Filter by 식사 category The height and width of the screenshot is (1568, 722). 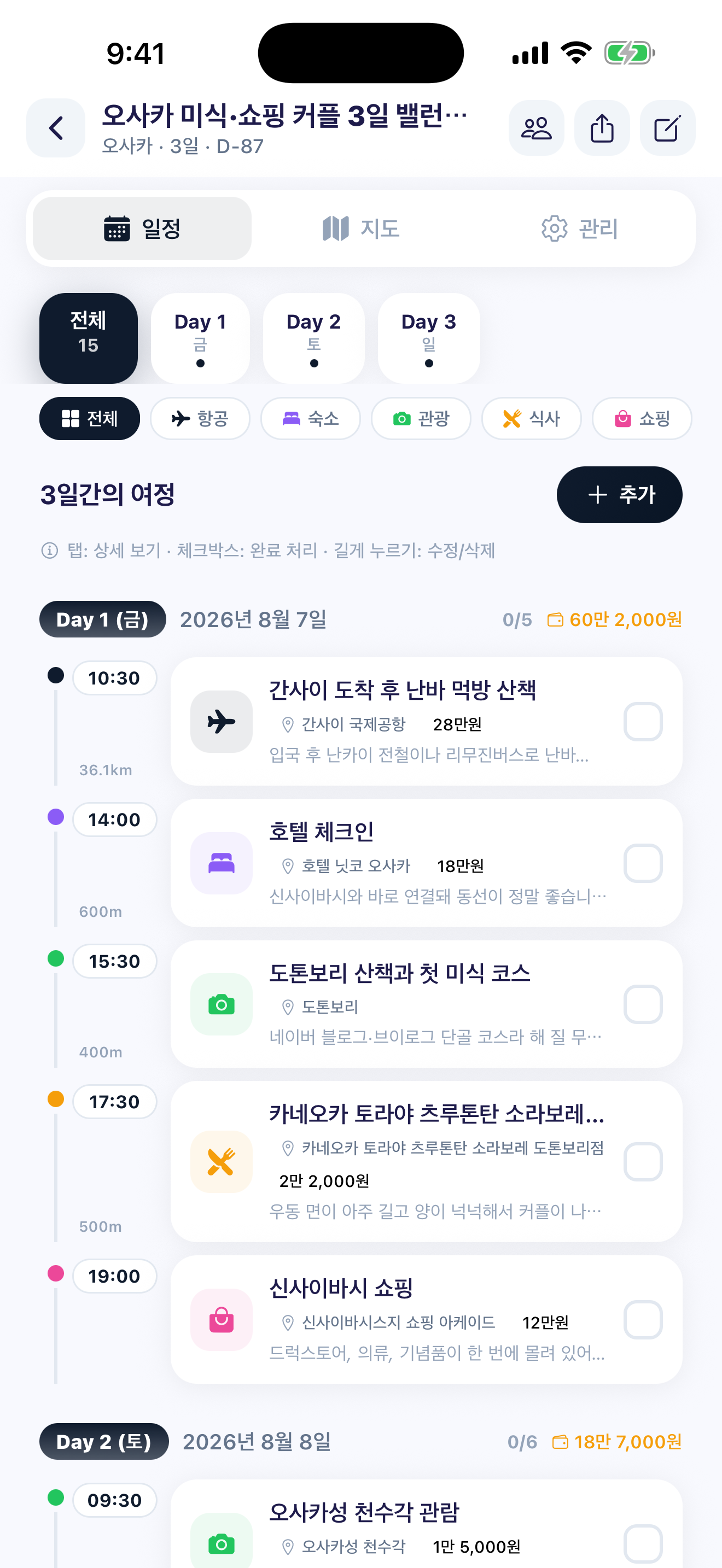point(532,419)
